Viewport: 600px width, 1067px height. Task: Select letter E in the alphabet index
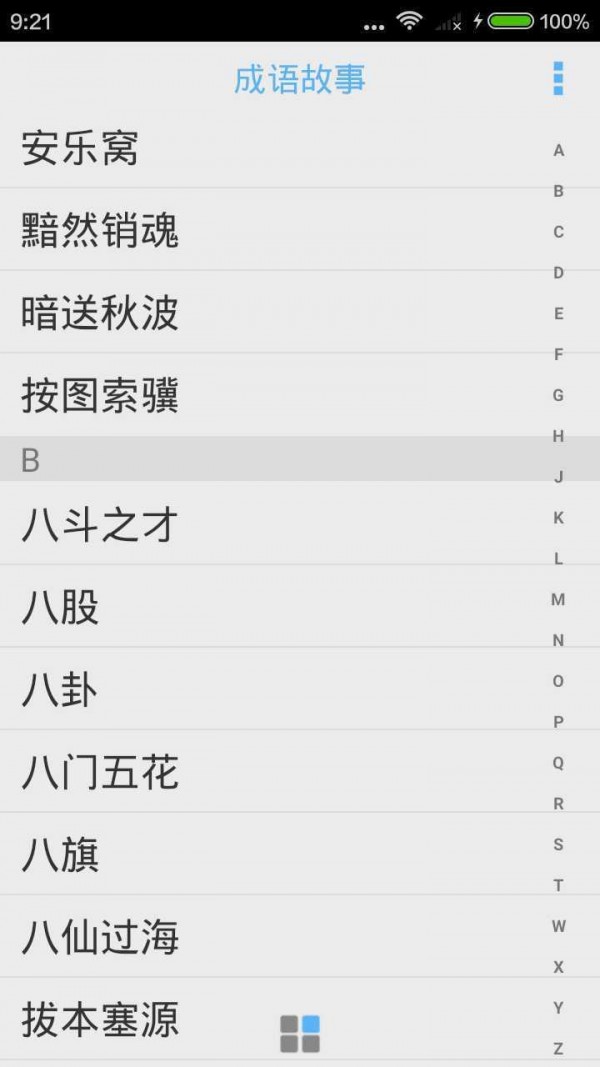coord(558,314)
